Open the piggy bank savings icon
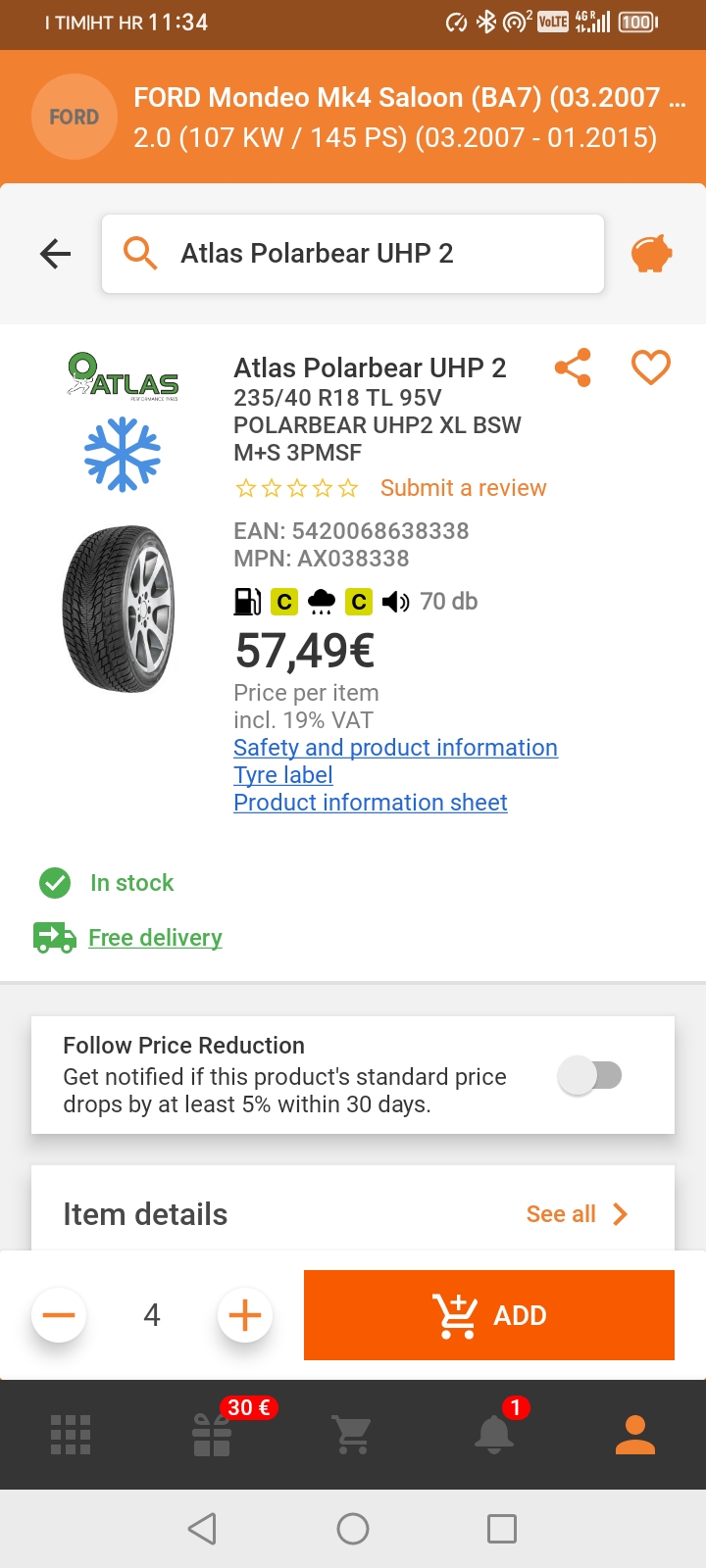Screen dimensions: 706x1568 point(651,254)
